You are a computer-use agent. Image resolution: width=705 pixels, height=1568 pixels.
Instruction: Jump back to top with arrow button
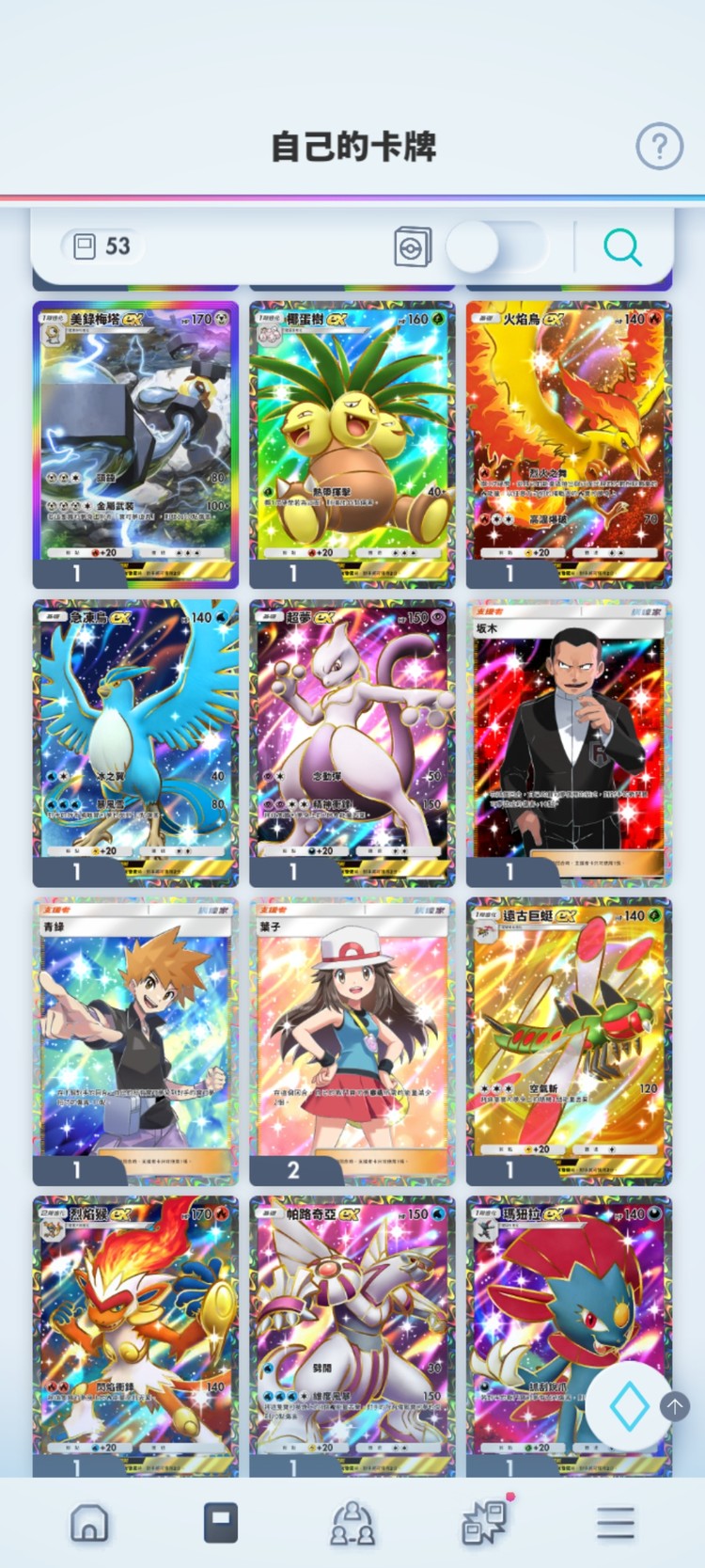click(674, 1407)
